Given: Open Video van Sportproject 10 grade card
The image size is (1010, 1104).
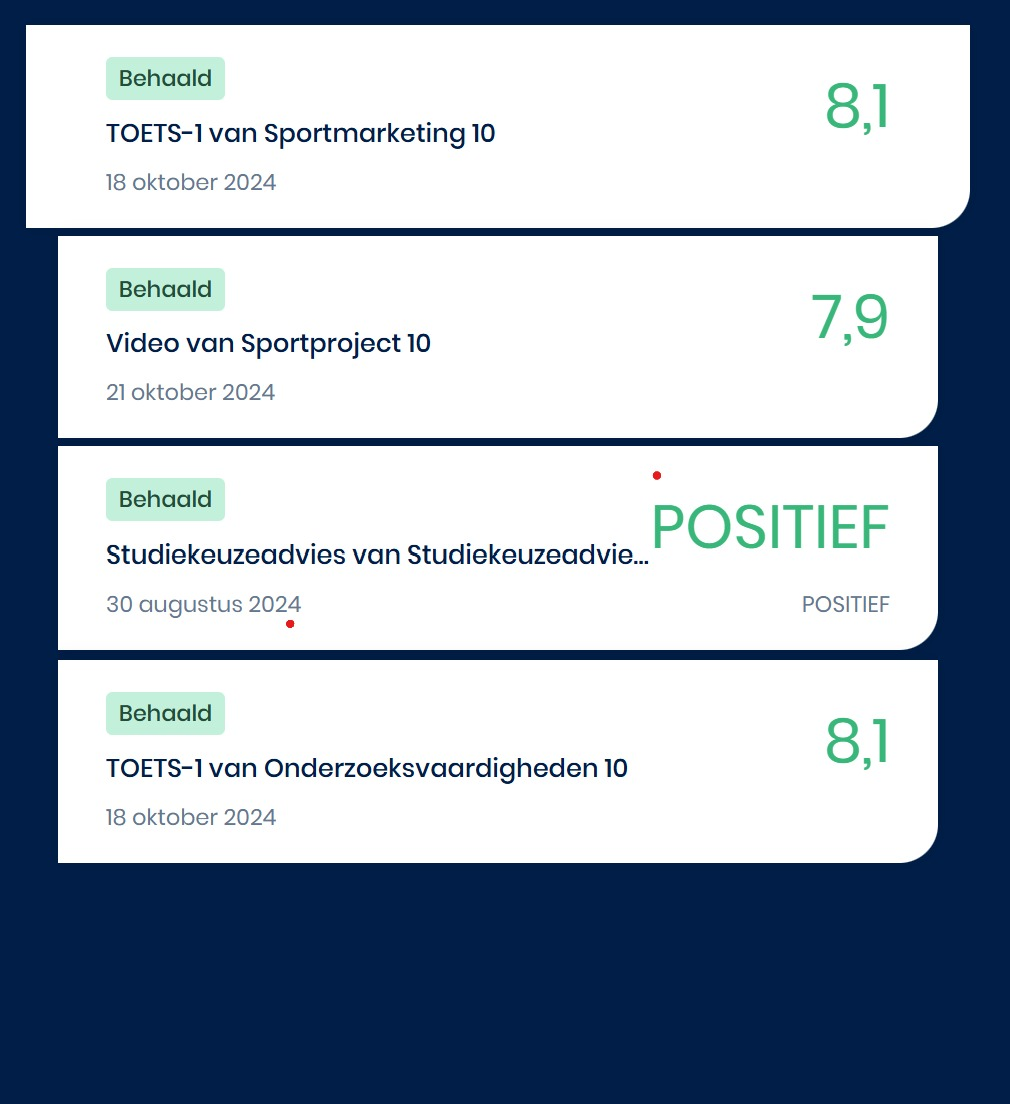Looking at the screenshot, I should 268,343.
